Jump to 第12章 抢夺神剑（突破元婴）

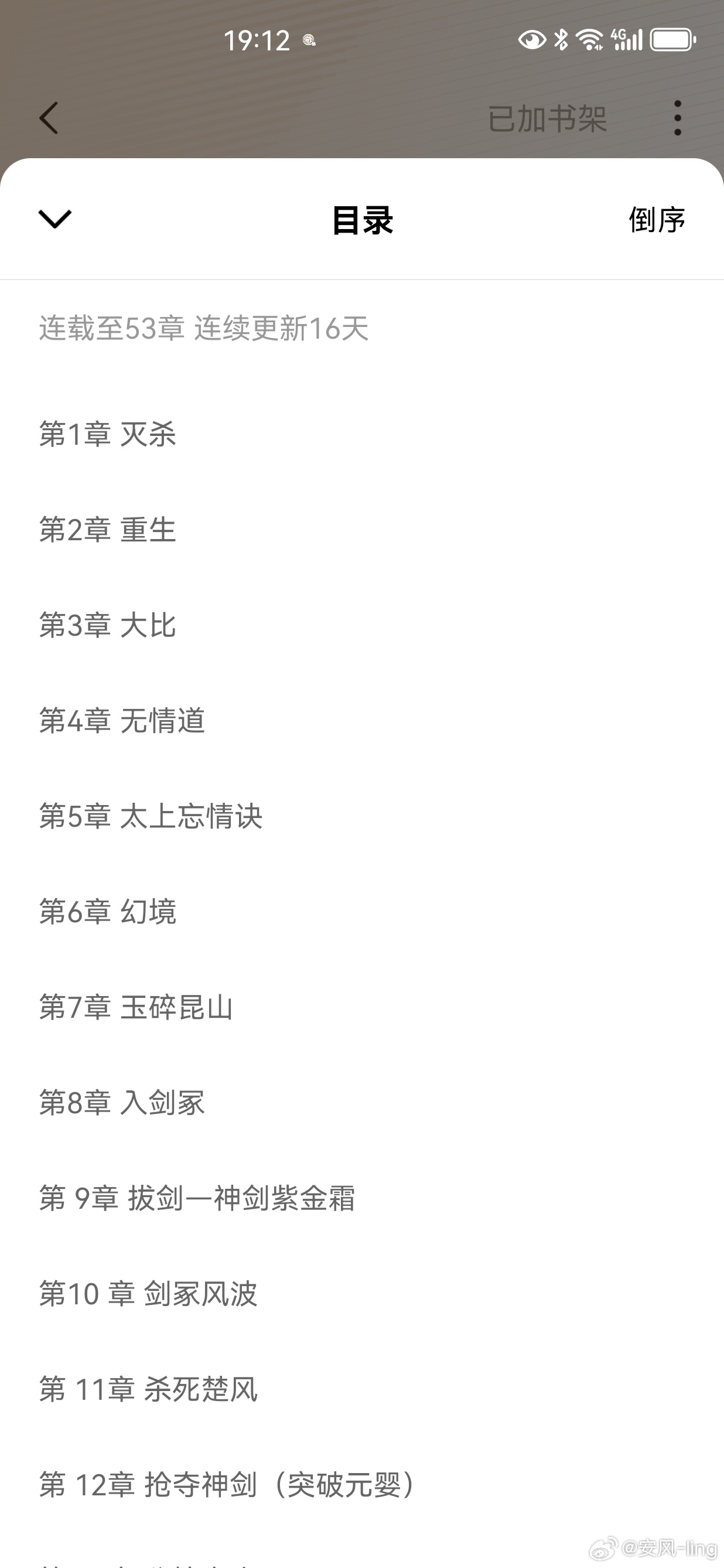pyautogui.click(x=362, y=1485)
